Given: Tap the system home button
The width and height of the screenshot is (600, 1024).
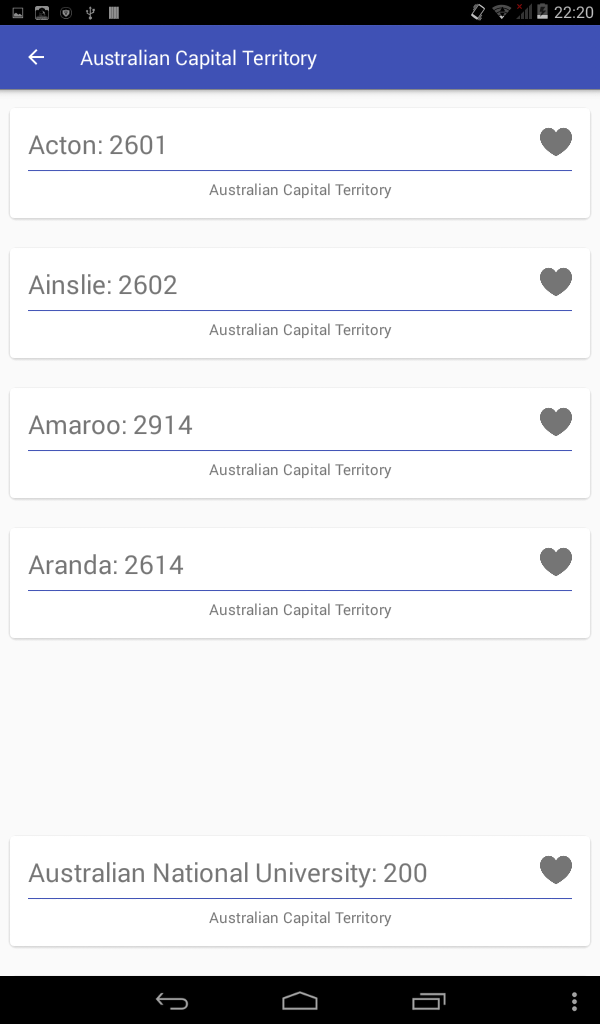Looking at the screenshot, I should (x=300, y=1000).
